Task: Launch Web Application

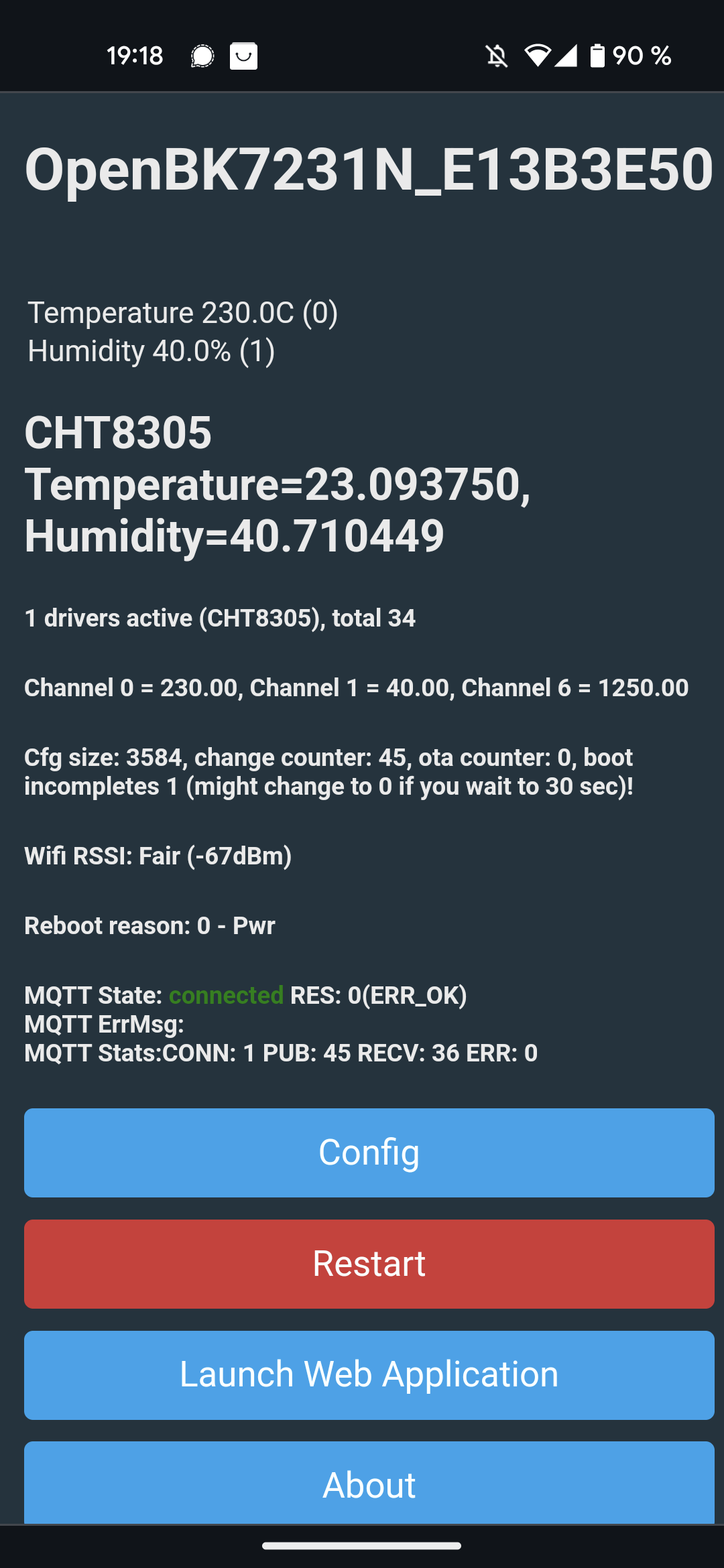Action: (369, 1375)
